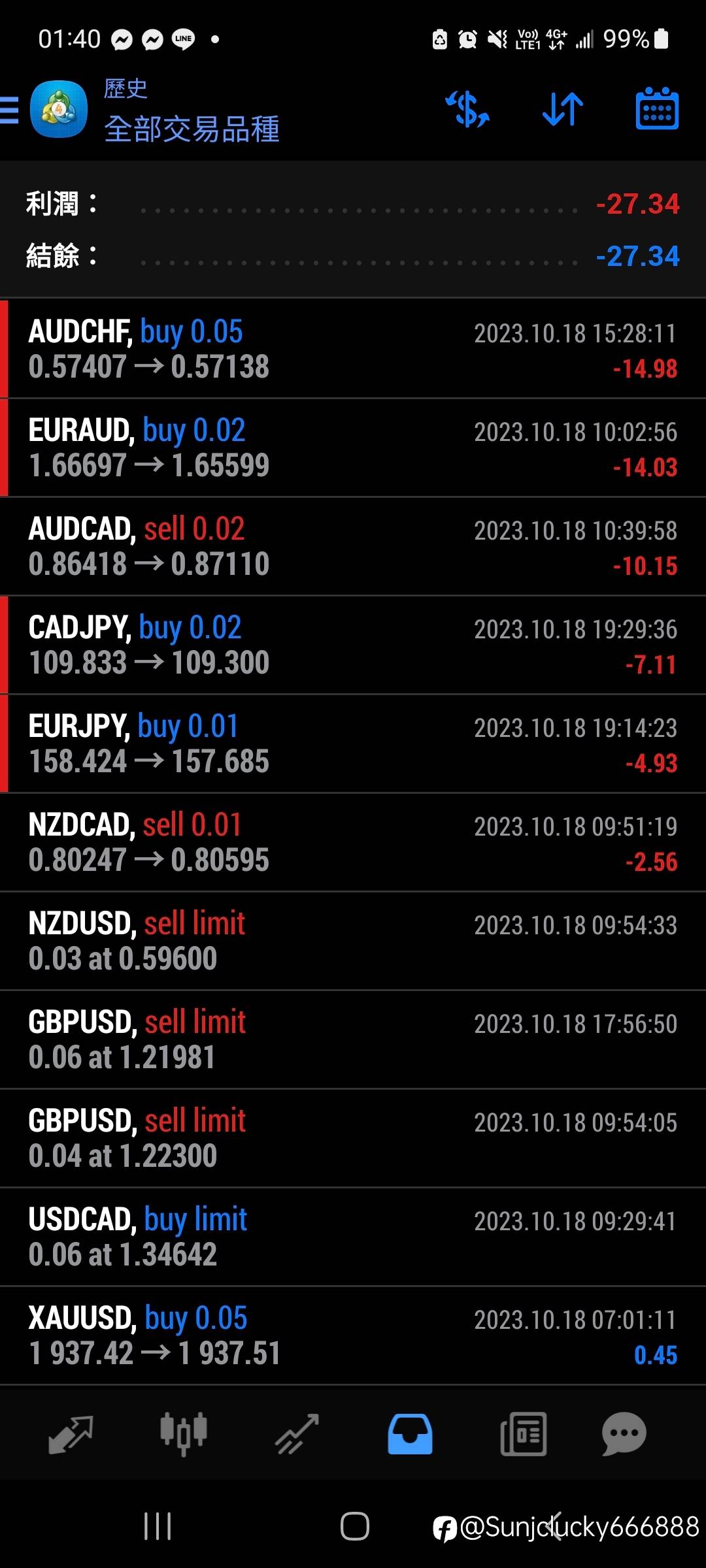Open the NZDCAD sell 0.01 trade
Screen dimensions: 706x1568
point(353,842)
